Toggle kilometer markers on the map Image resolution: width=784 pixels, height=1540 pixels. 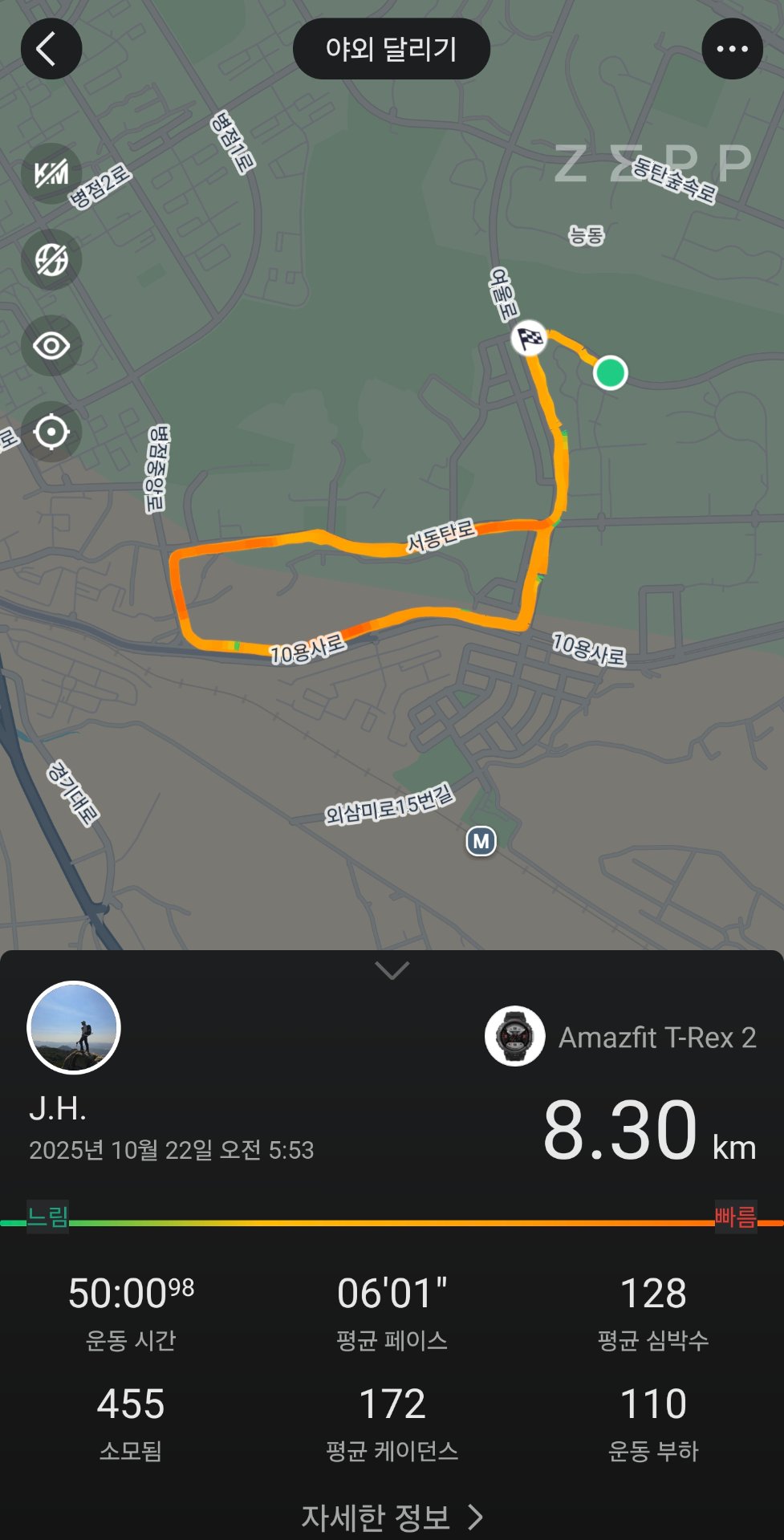coord(51,173)
